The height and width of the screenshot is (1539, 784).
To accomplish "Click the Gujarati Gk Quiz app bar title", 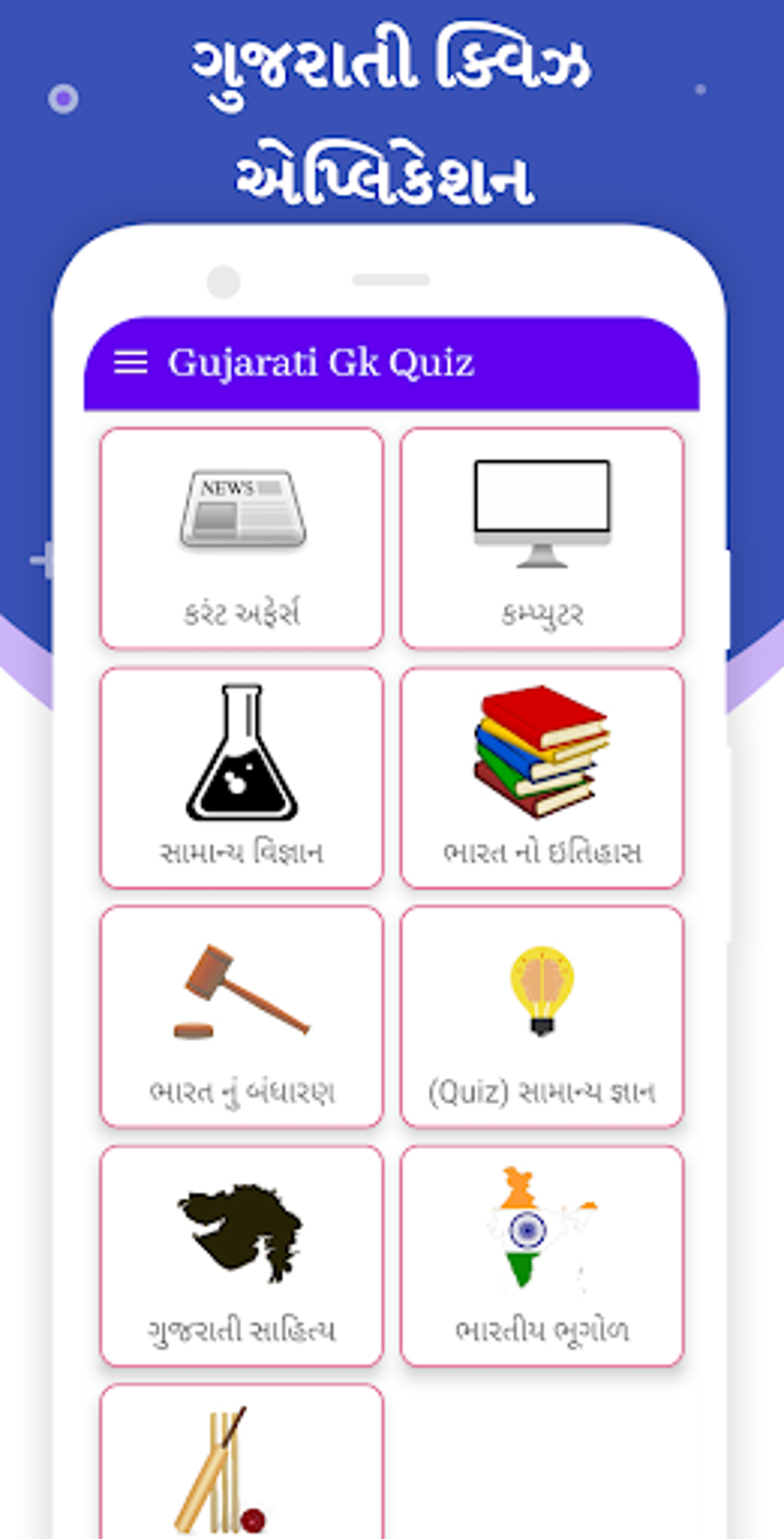I will click(321, 364).
